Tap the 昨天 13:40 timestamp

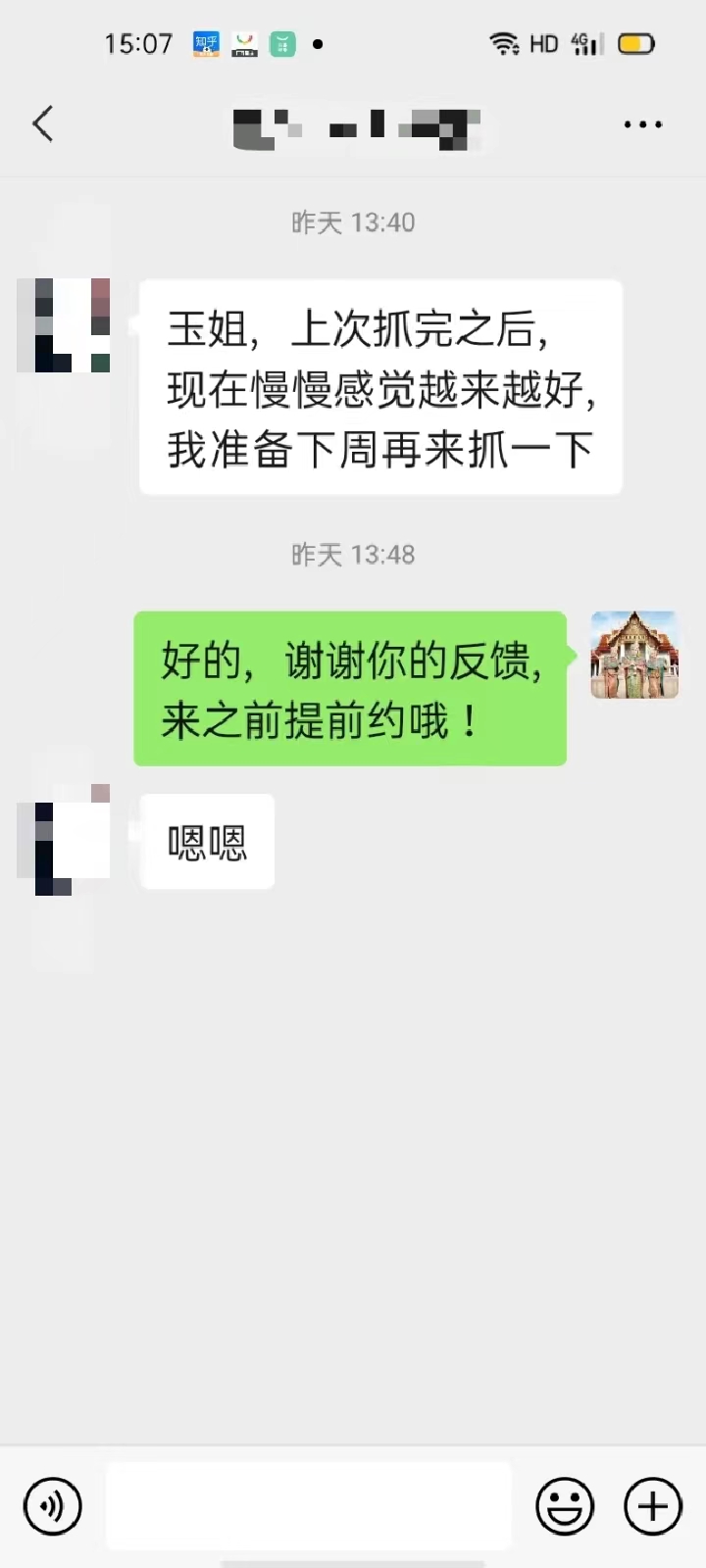[353, 222]
